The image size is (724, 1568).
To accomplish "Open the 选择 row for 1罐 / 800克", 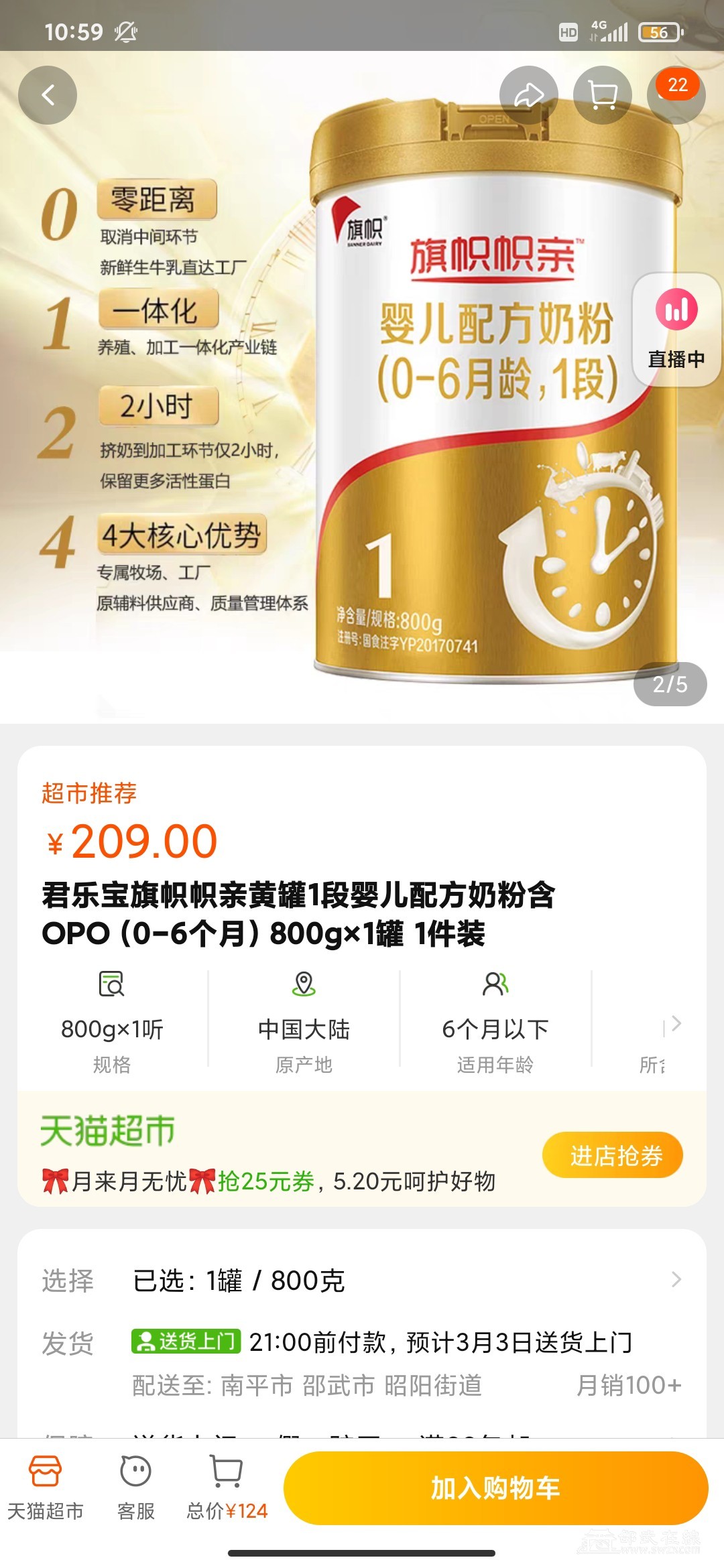I will tap(362, 1281).
